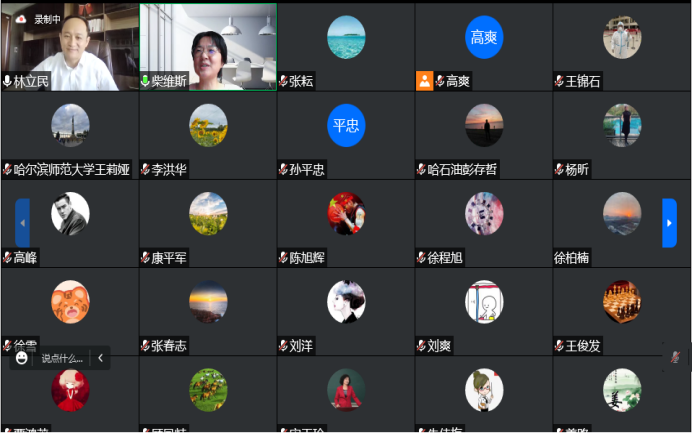
Task: Open 张耘's participant tile
Action: [346, 47]
